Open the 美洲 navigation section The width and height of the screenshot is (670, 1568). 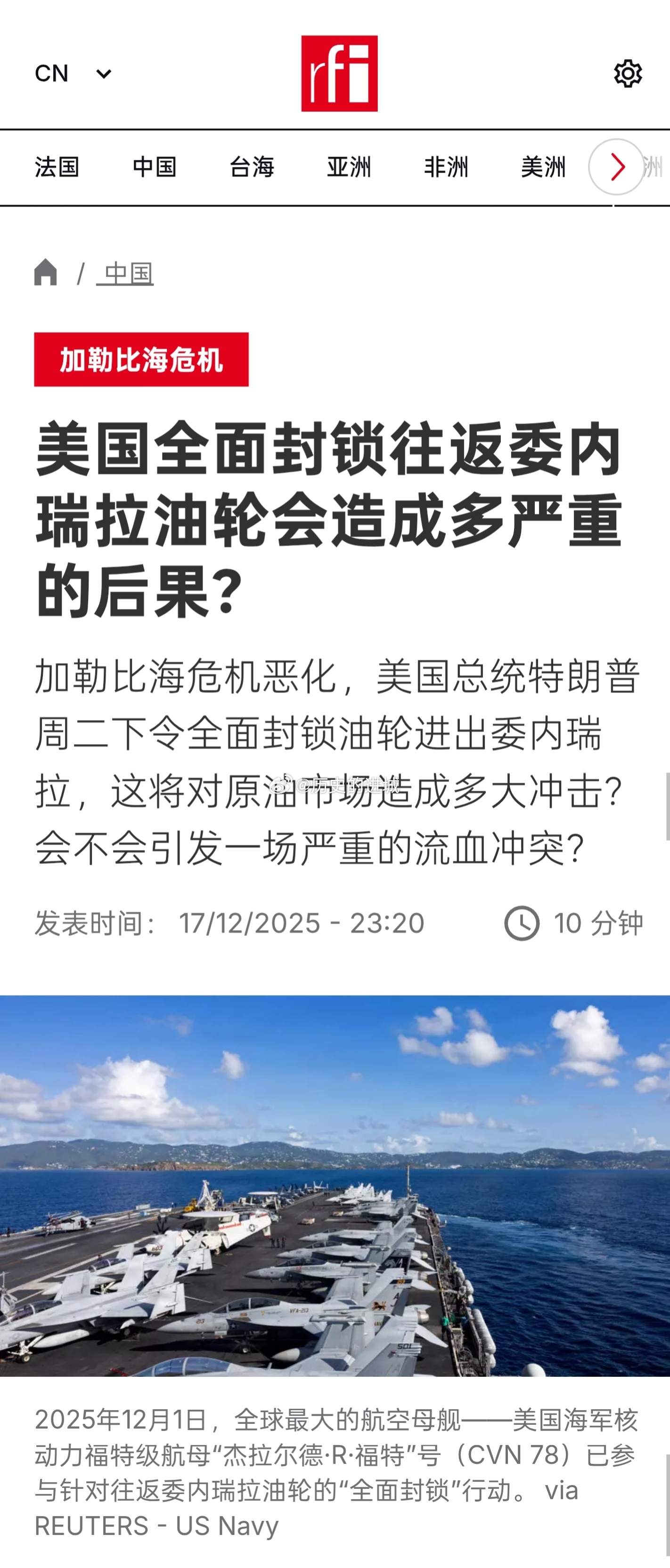pyautogui.click(x=544, y=168)
